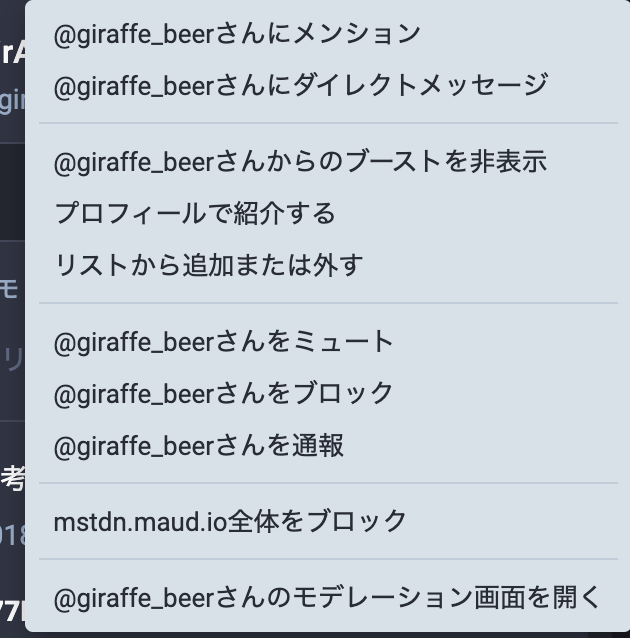Select @giraffe_beerさんにメンション
The height and width of the screenshot is (638, 630).
237,34
